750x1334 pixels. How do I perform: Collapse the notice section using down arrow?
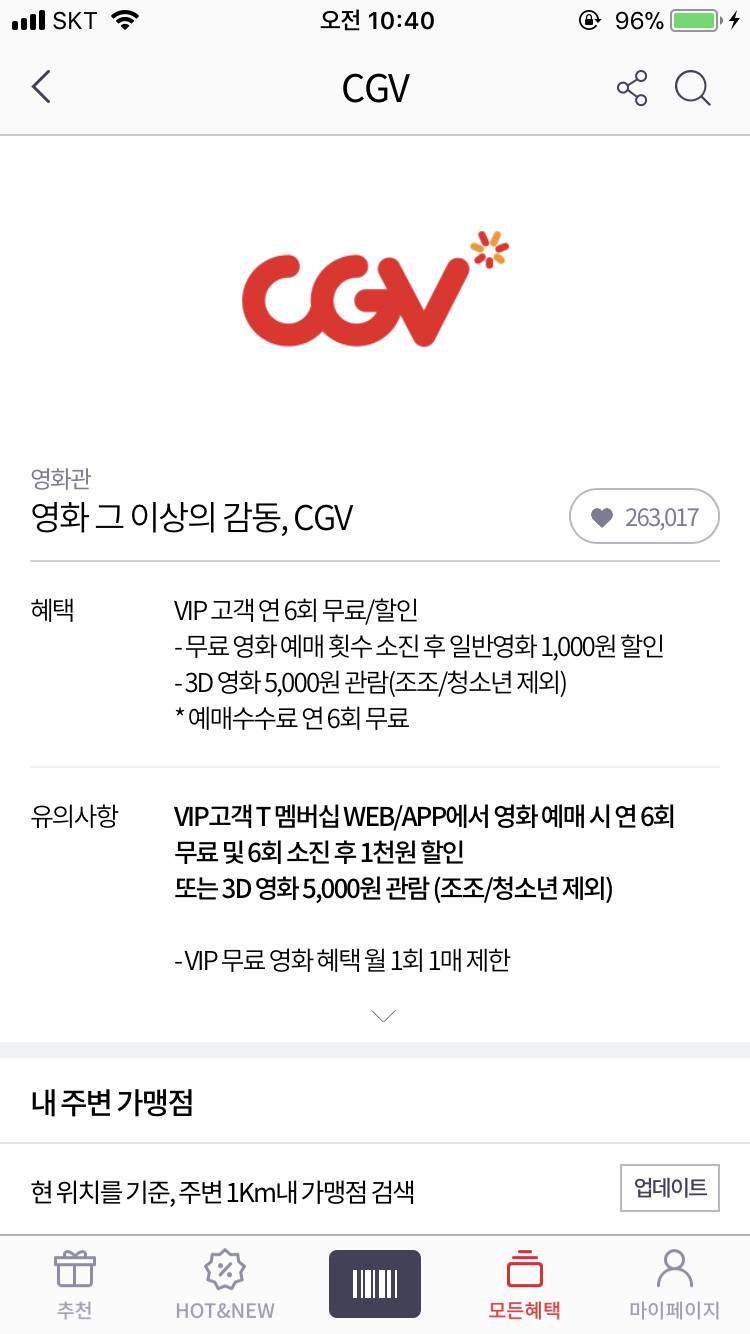tap(383, 1015)
